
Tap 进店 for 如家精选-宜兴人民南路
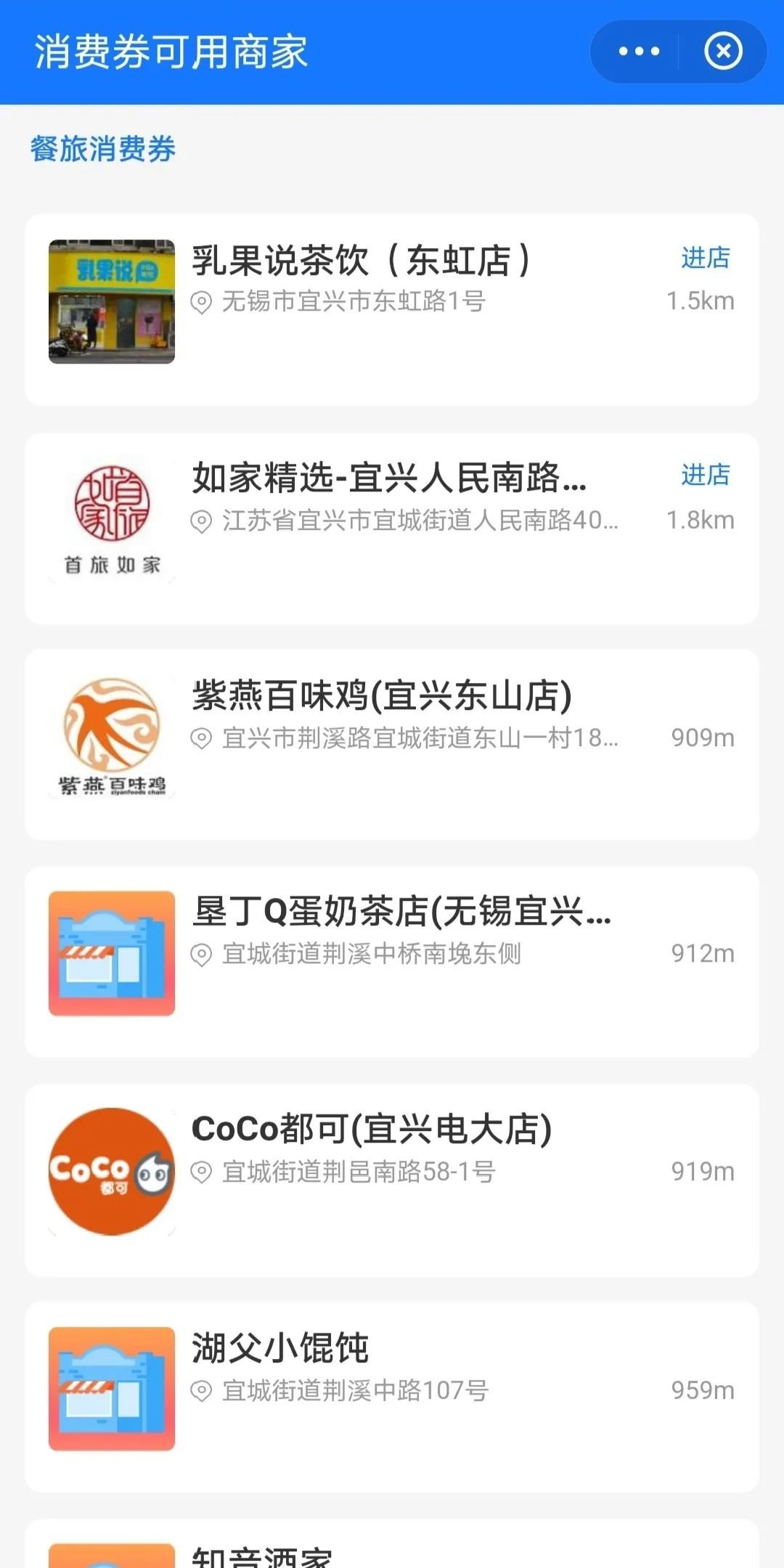(705, 475)
